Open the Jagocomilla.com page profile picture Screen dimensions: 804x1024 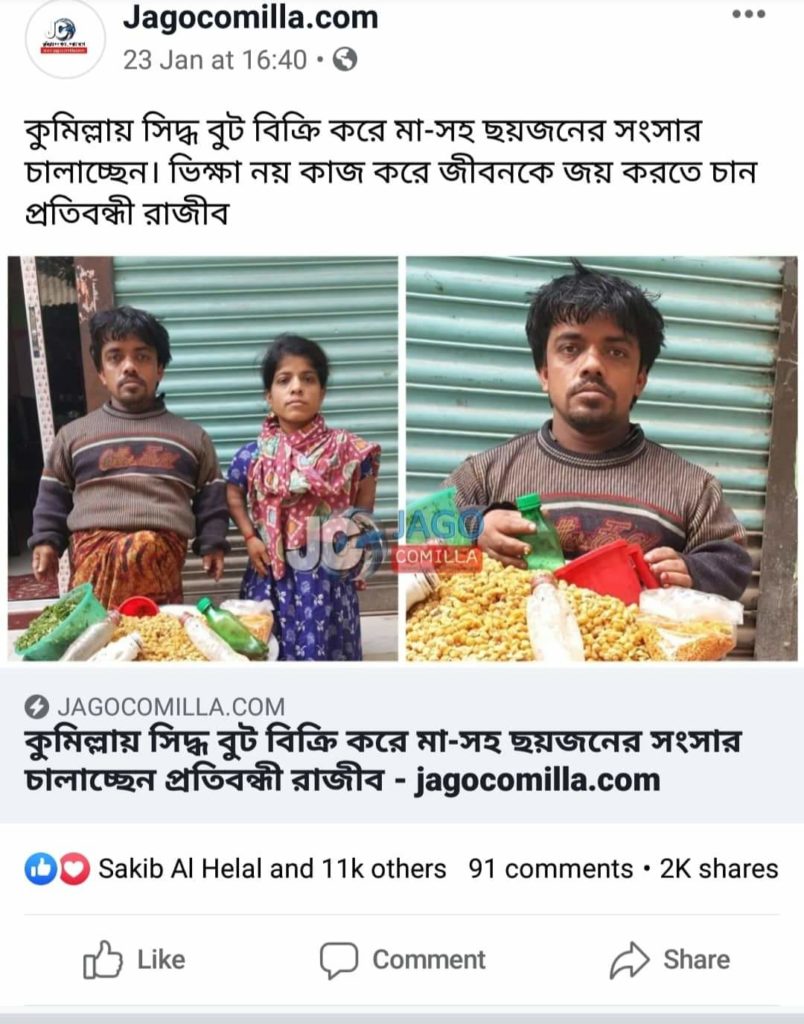pos(65,38)
